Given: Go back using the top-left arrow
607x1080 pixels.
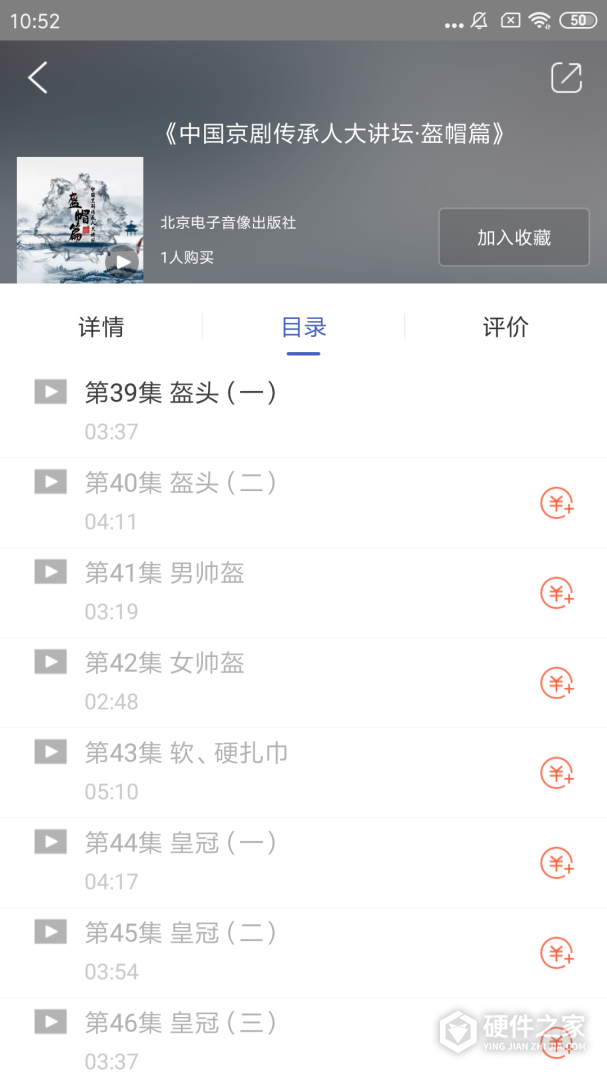Looking at the screenshot, I should click(38, 78).
